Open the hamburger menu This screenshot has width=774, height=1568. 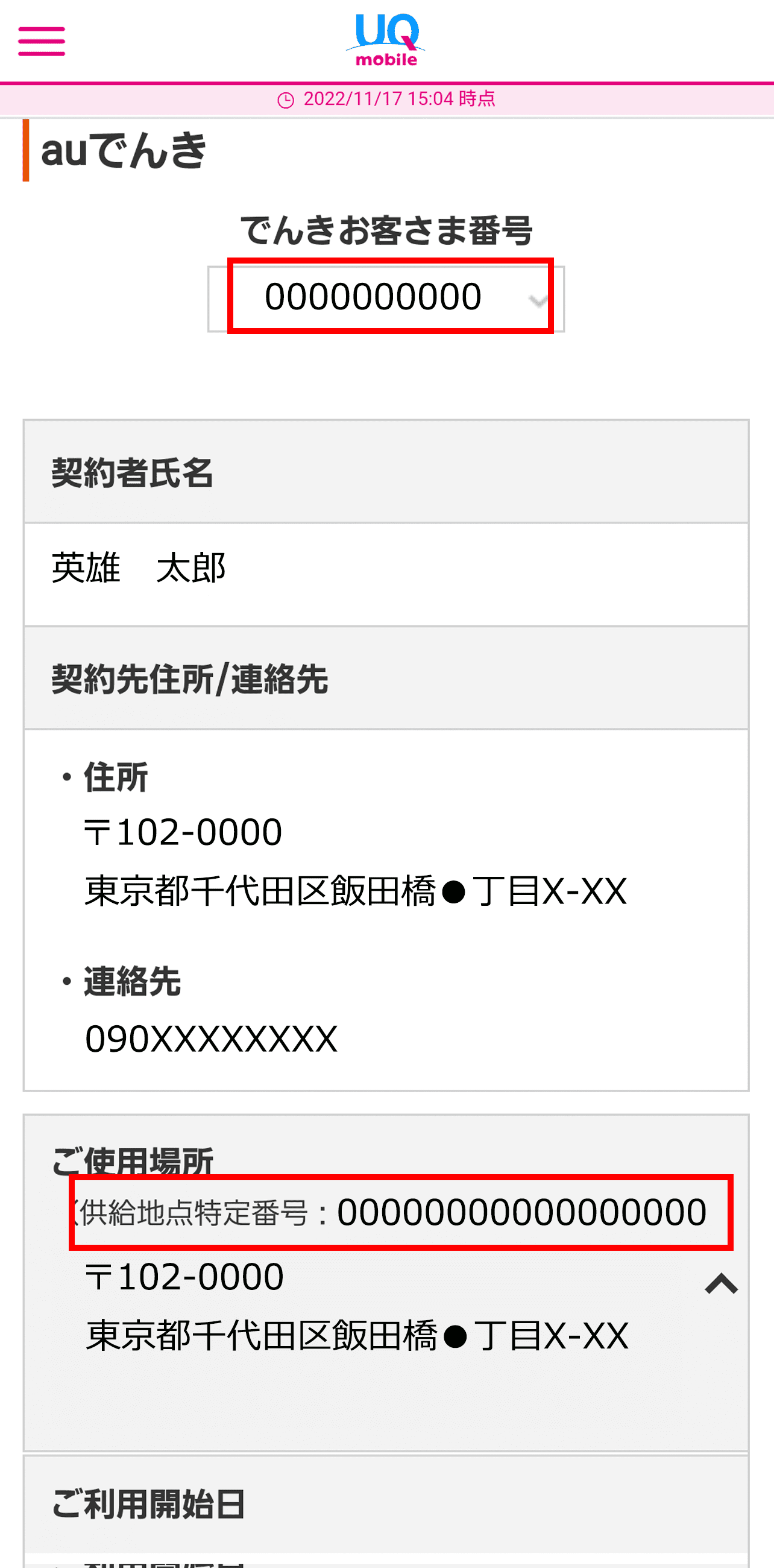[42, 42]
